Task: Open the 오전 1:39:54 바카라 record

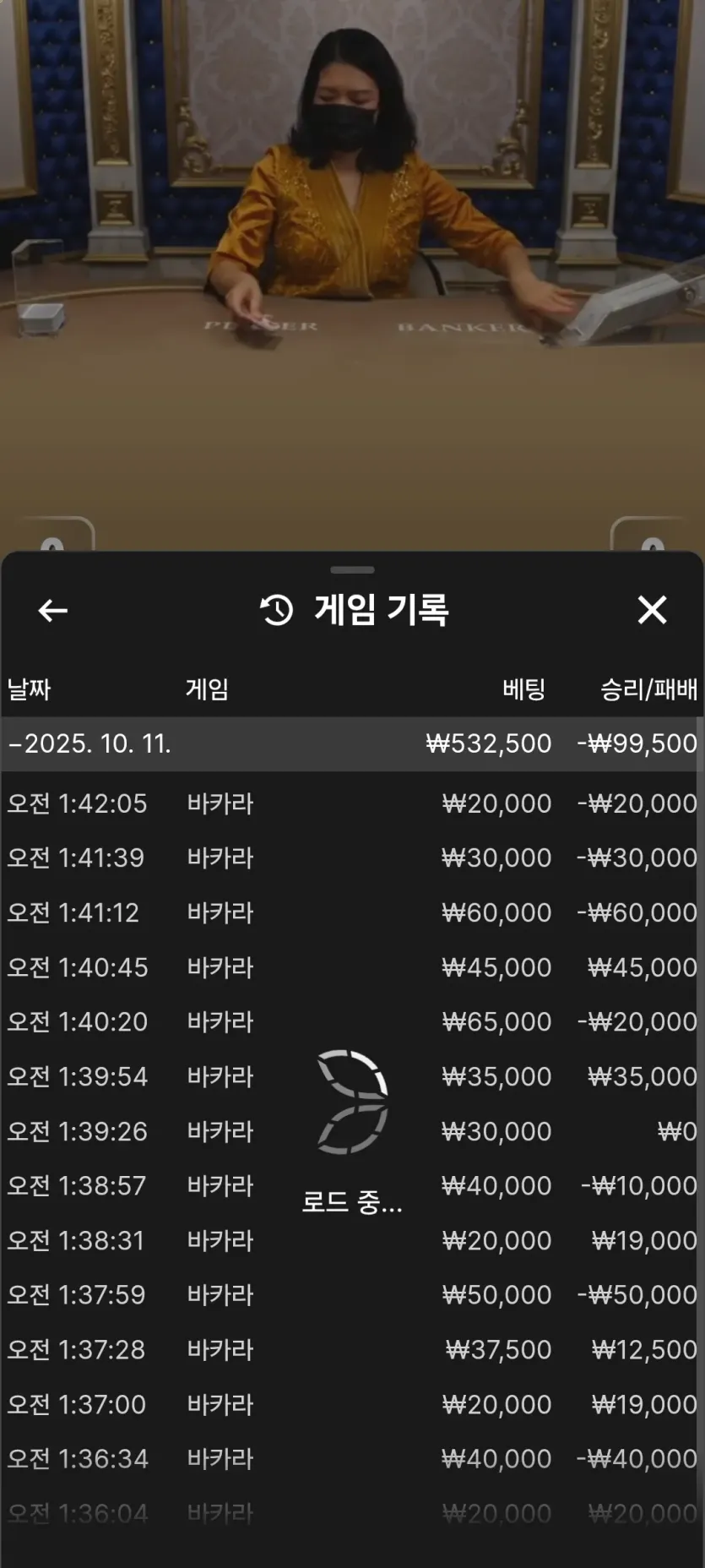Action: tap(352, 1077)
